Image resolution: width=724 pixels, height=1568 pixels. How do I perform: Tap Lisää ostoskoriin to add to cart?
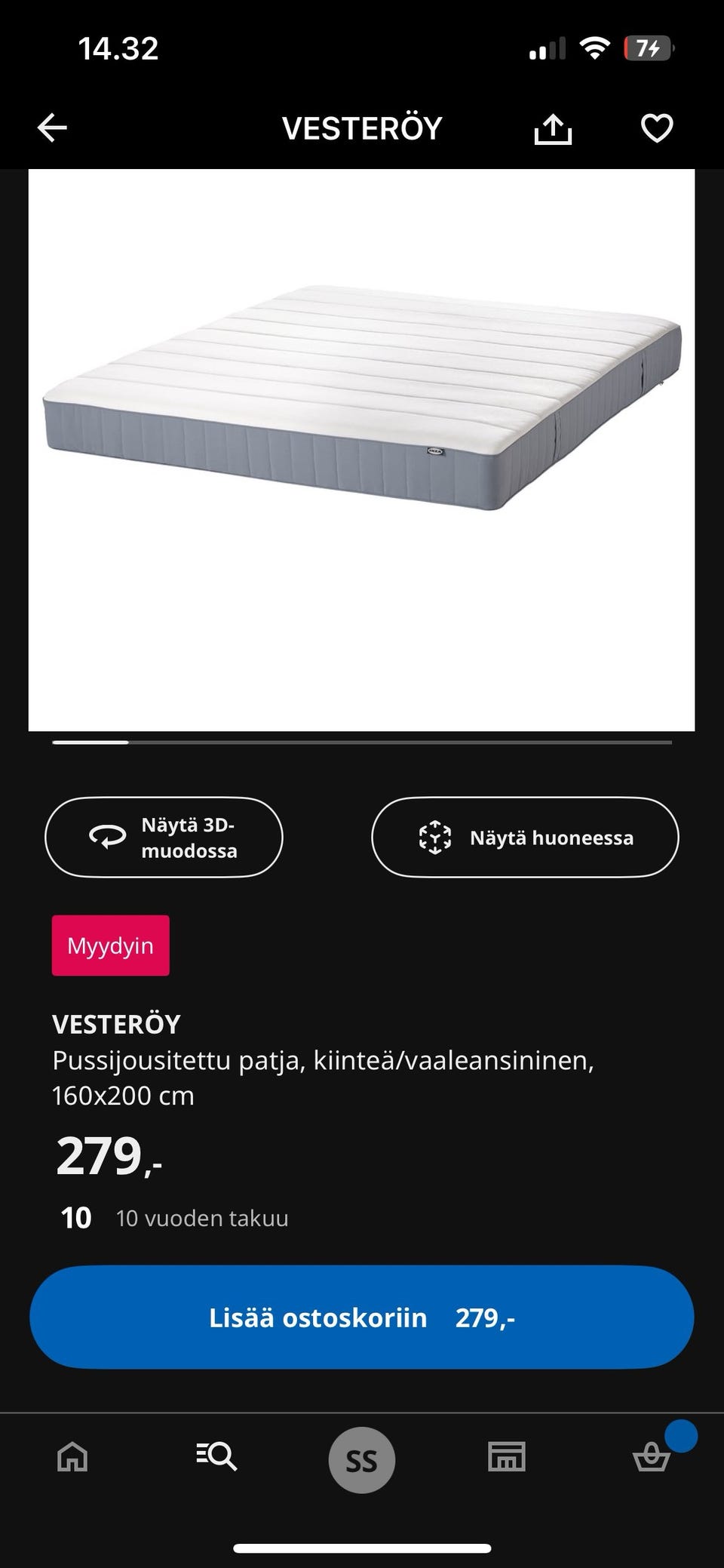click(361, 1316)
